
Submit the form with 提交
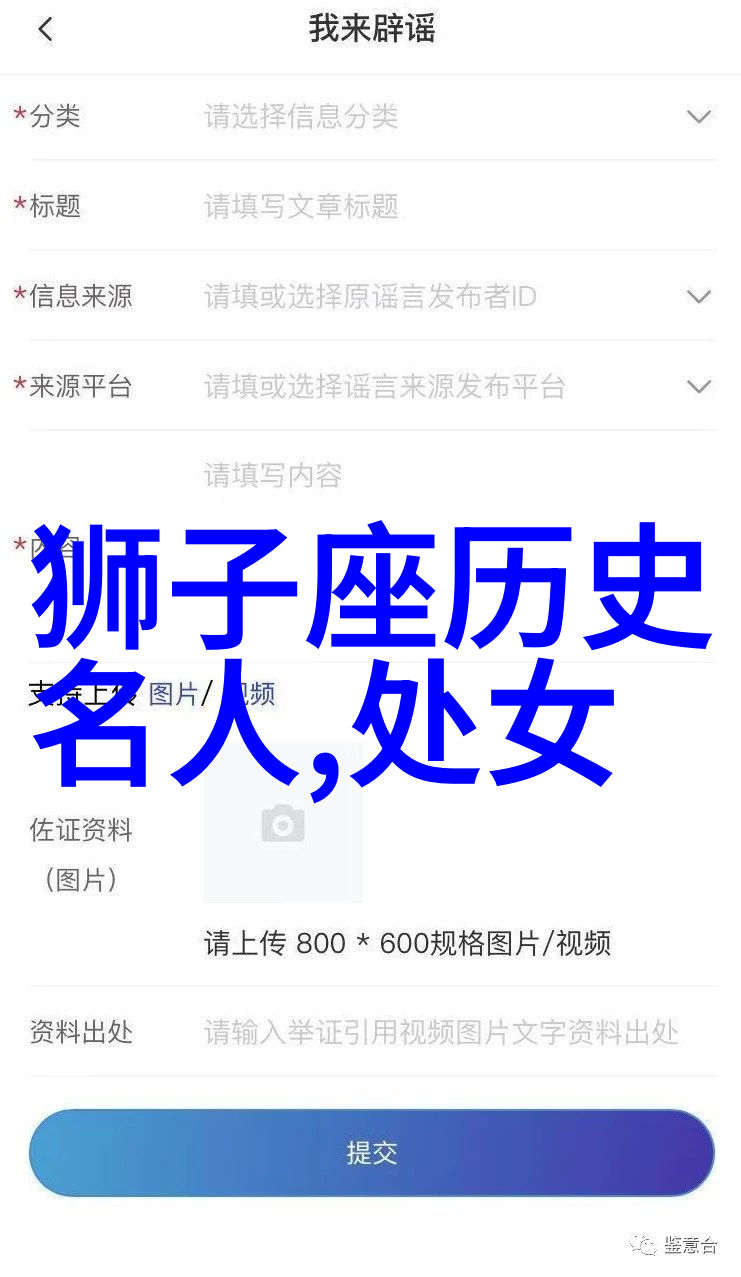371,1153
